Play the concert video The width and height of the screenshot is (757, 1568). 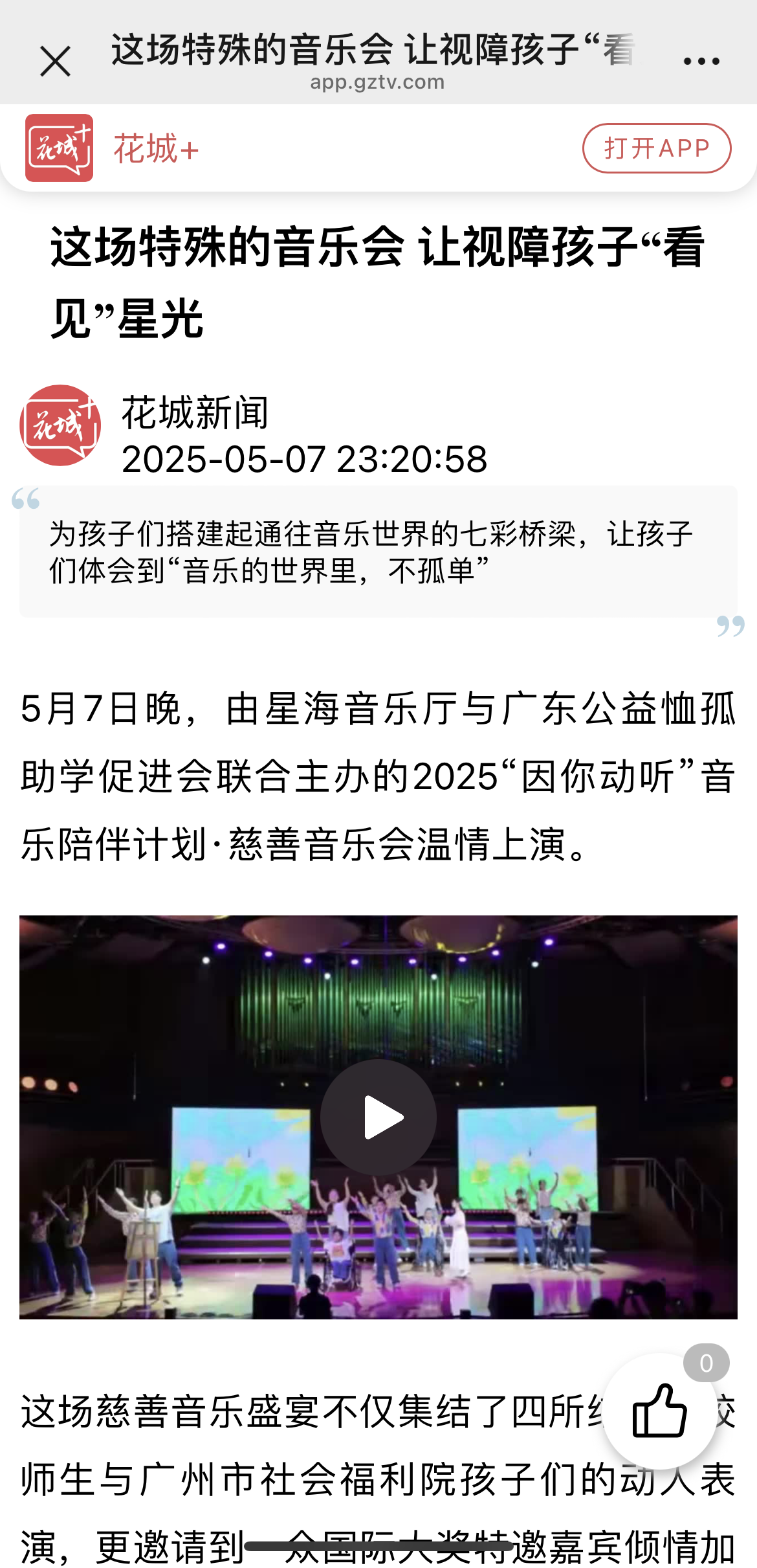point(378,1117)
